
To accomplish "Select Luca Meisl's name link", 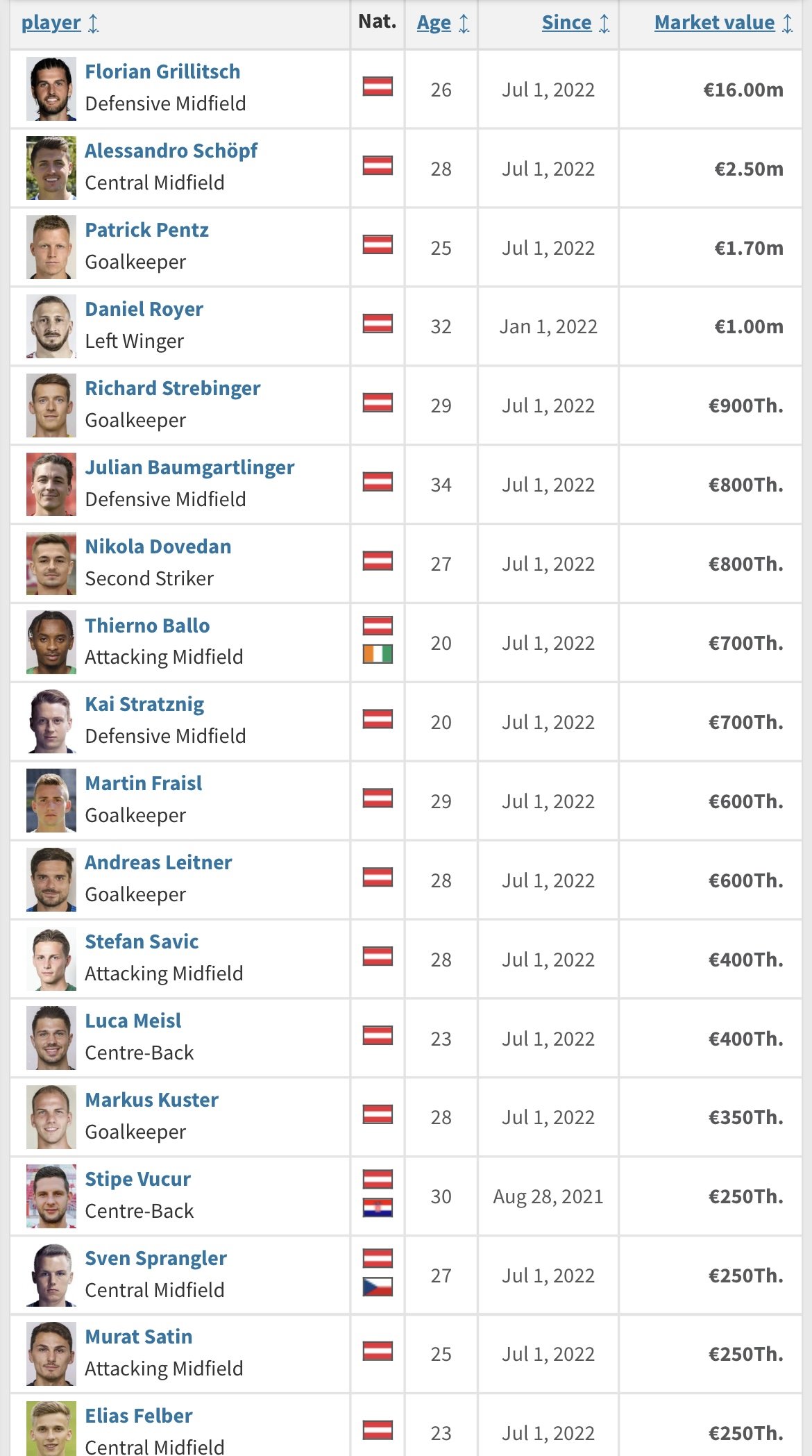I will pyautogui.click(x=133, y=1021).
